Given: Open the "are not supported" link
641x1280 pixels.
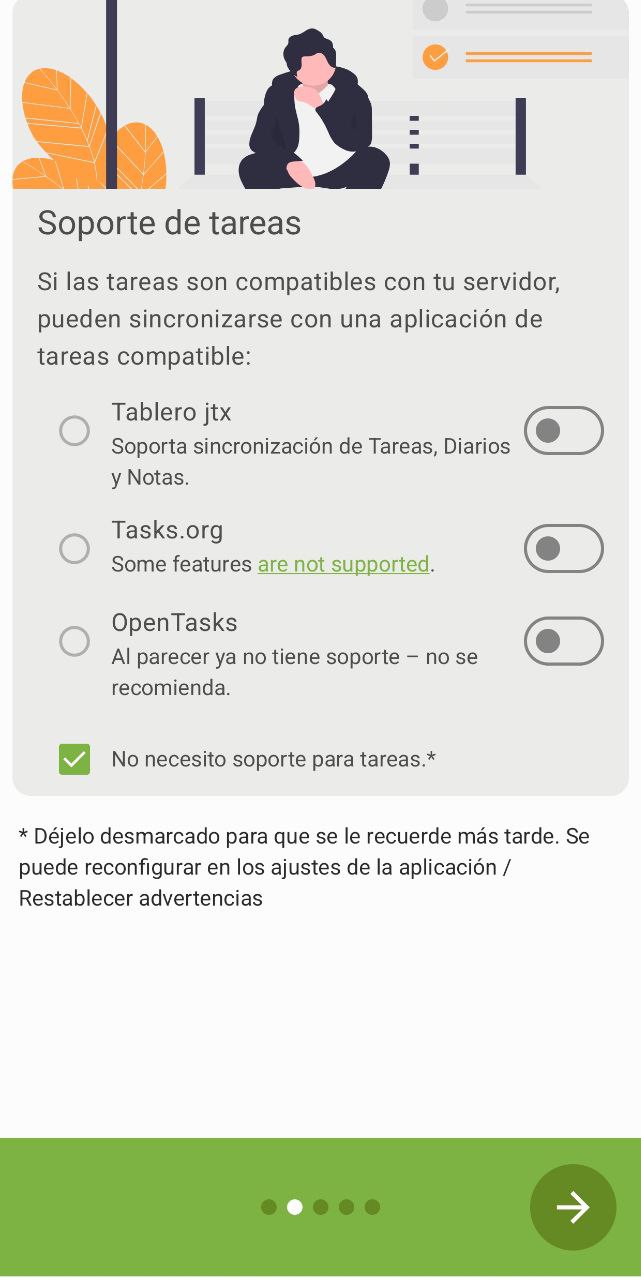Looking at the screenshot, I should [343, 565].
